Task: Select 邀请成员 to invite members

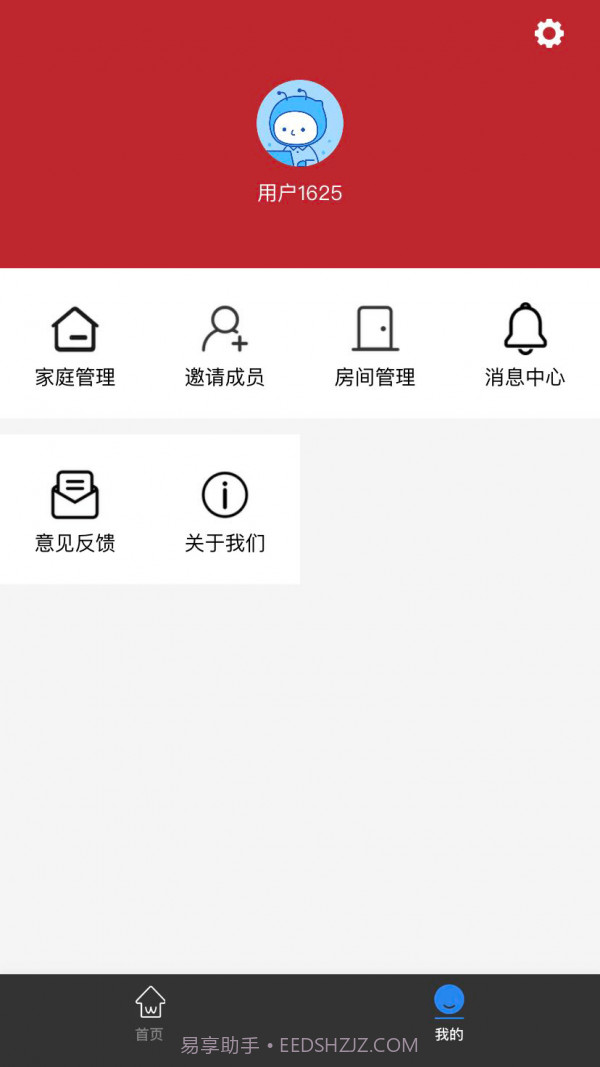Action: coord(225,345)
